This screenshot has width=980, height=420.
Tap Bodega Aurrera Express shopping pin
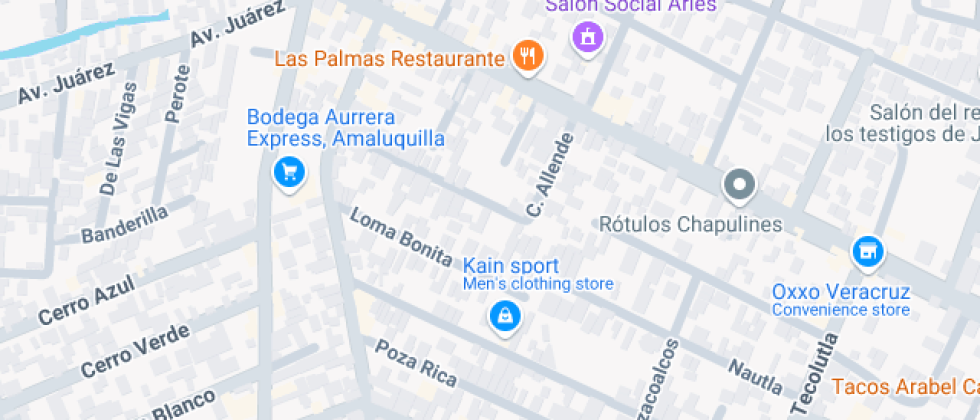289,173
